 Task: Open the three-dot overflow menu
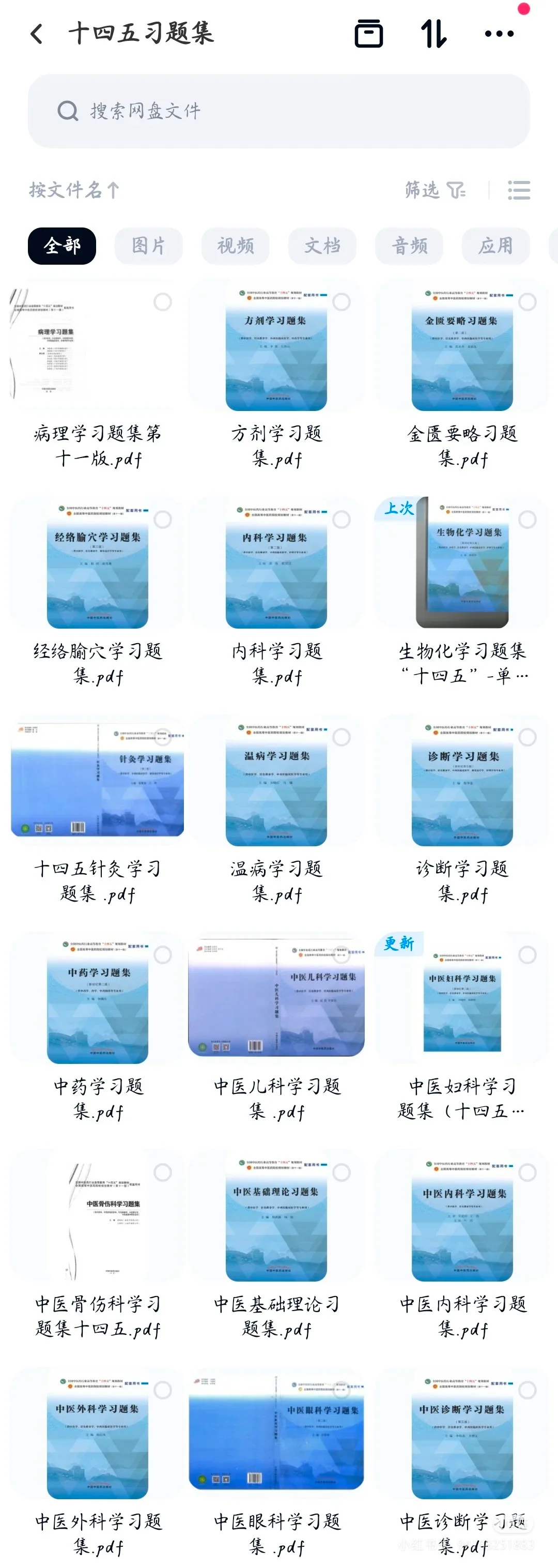(x=499, y=34)
